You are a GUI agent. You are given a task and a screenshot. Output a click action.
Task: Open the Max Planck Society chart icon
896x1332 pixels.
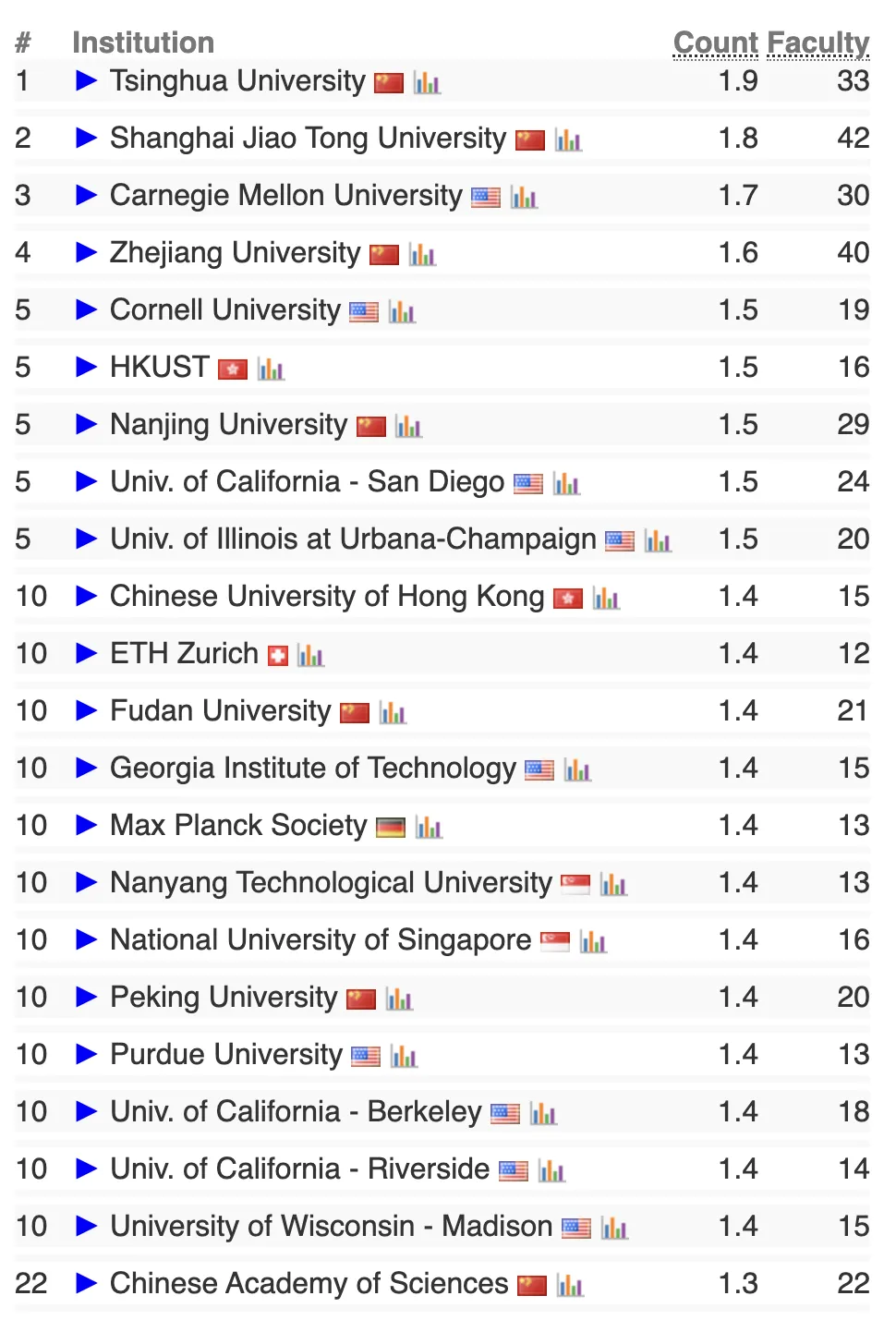(x=429, y=828)
